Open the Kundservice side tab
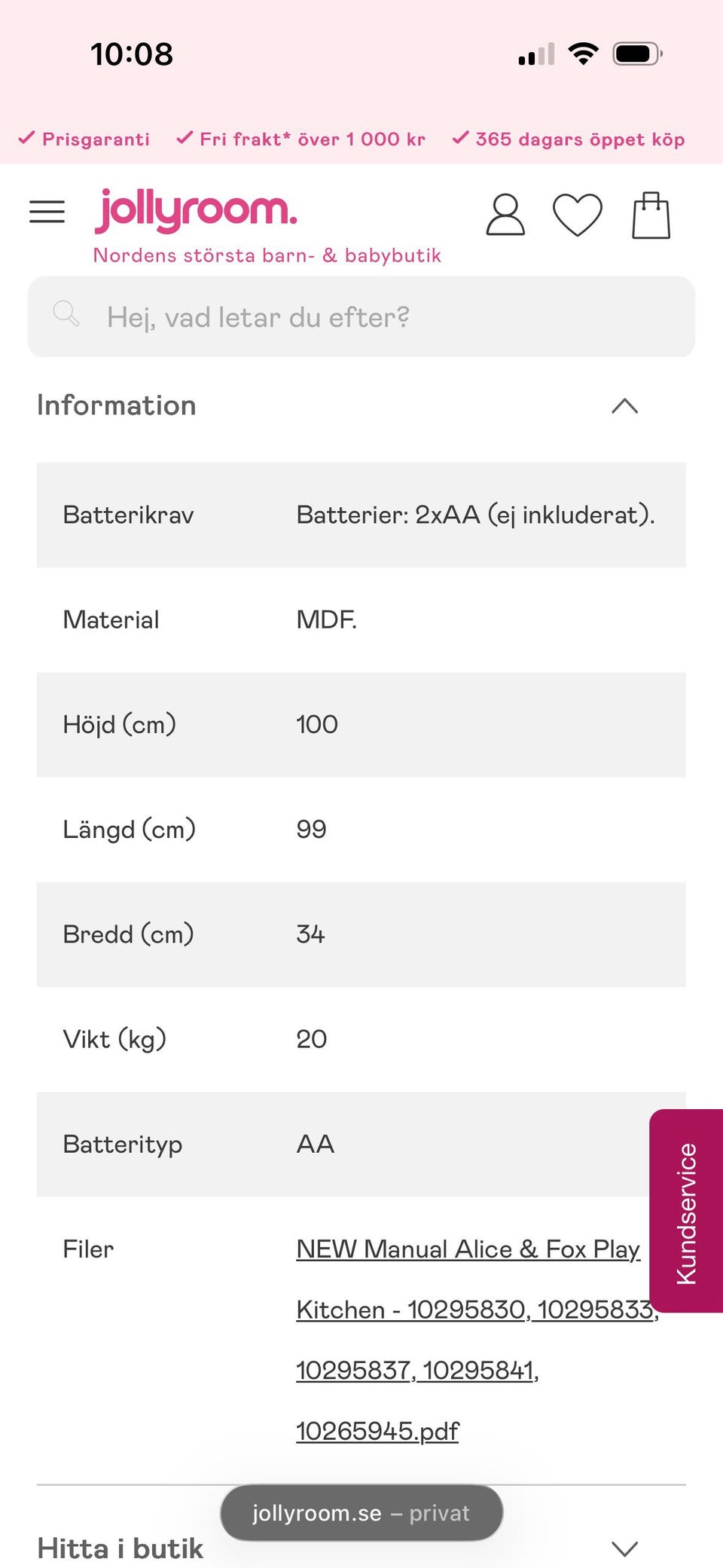 (x=686, y=1211)
